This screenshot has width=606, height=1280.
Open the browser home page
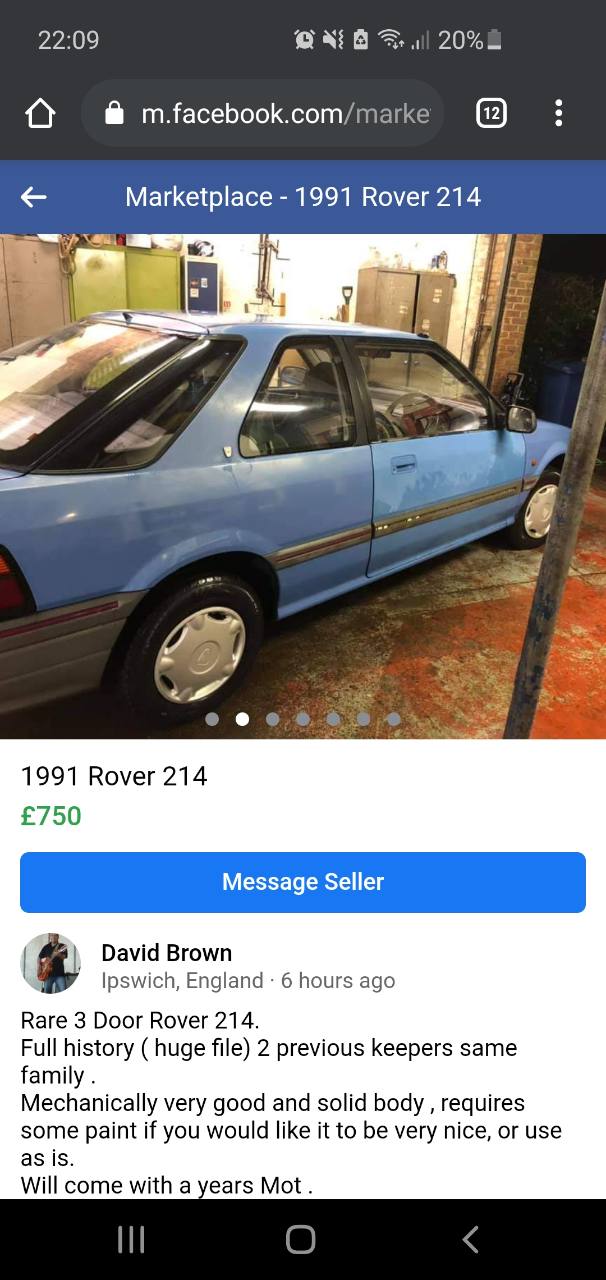pyautogui.click(x=40, y=114)
